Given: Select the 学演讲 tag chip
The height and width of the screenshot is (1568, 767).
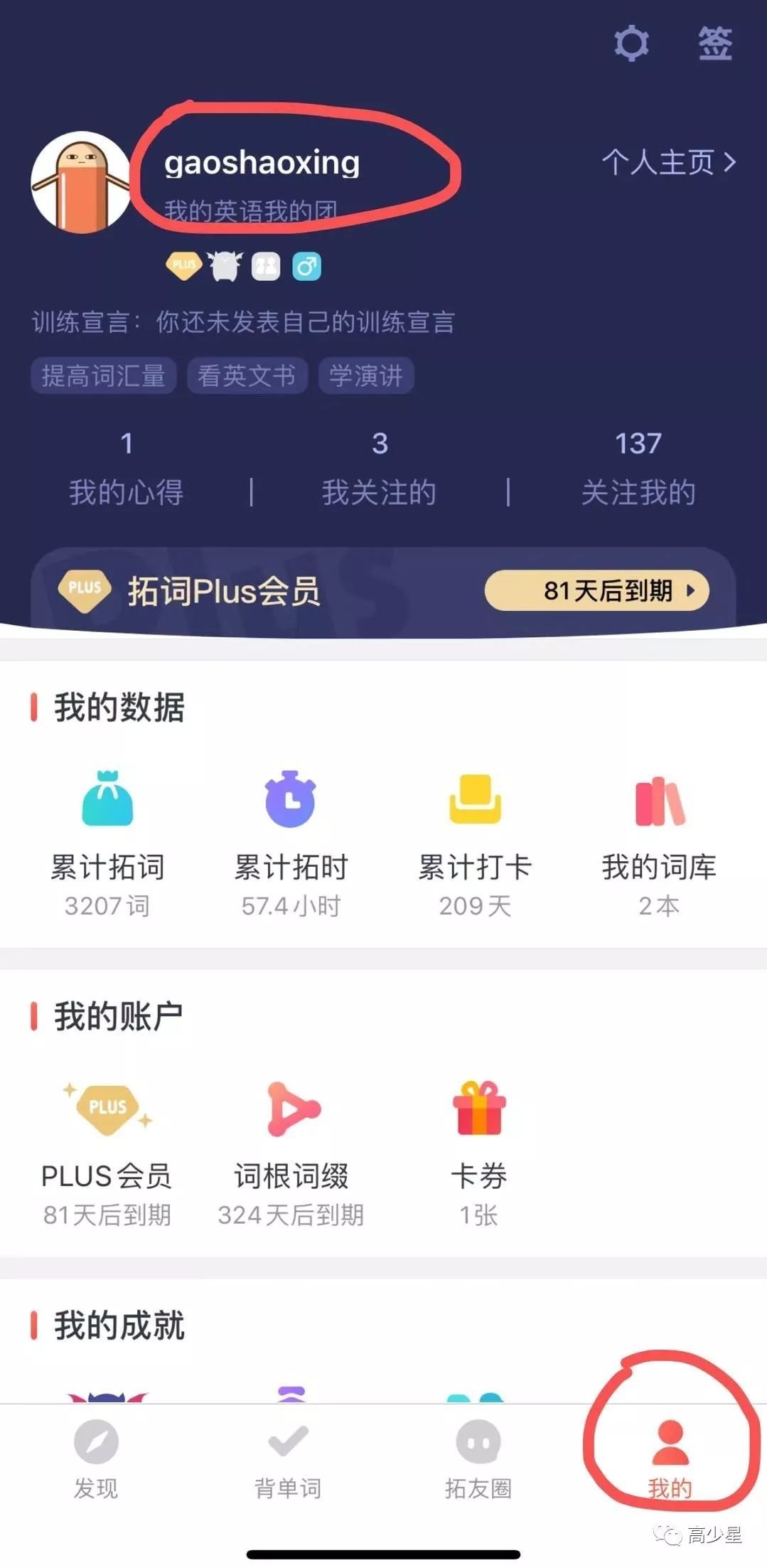Looking at the screenshot, I should coord(366,375).
